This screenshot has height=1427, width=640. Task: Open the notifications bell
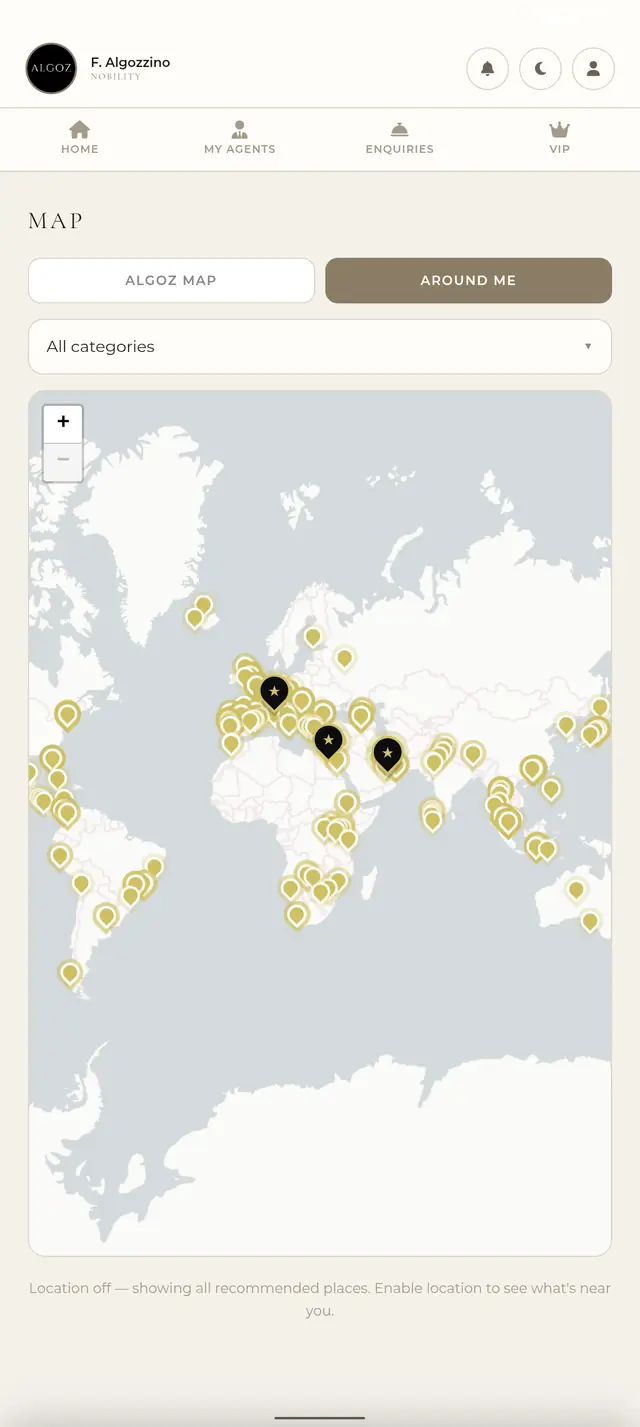pyautogui.click(x=488, y=69)
